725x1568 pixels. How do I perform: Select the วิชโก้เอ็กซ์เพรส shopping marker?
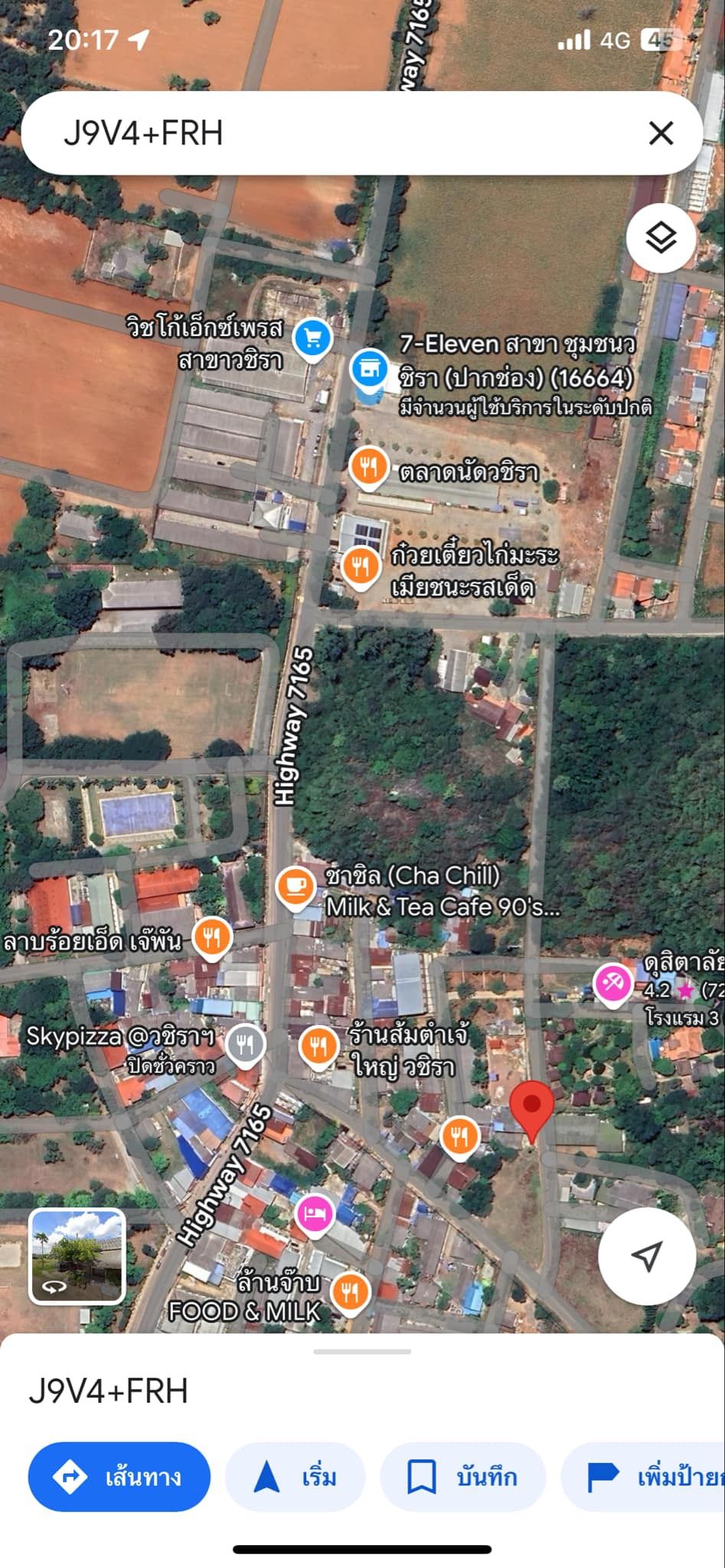312,338
